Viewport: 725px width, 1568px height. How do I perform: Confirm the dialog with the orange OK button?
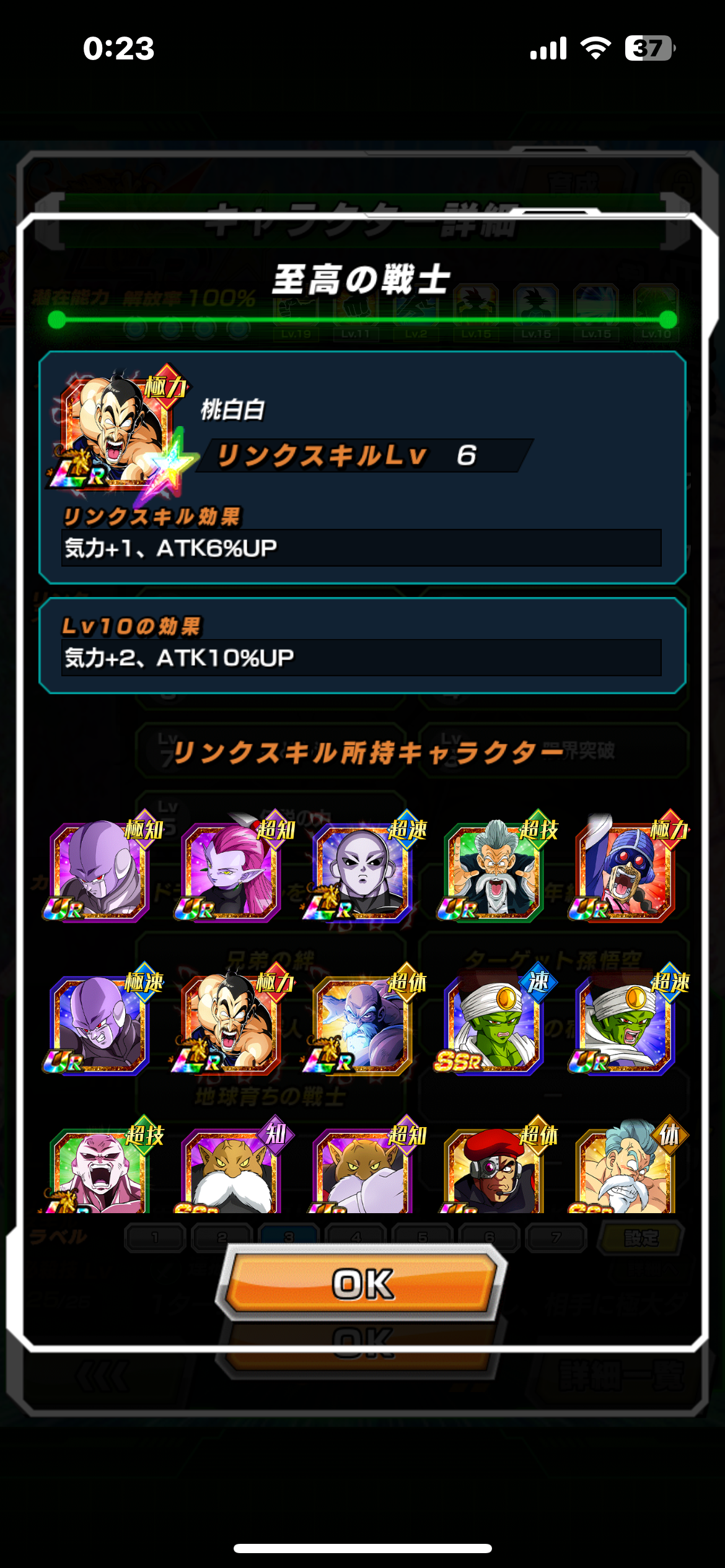[361, 1283]
